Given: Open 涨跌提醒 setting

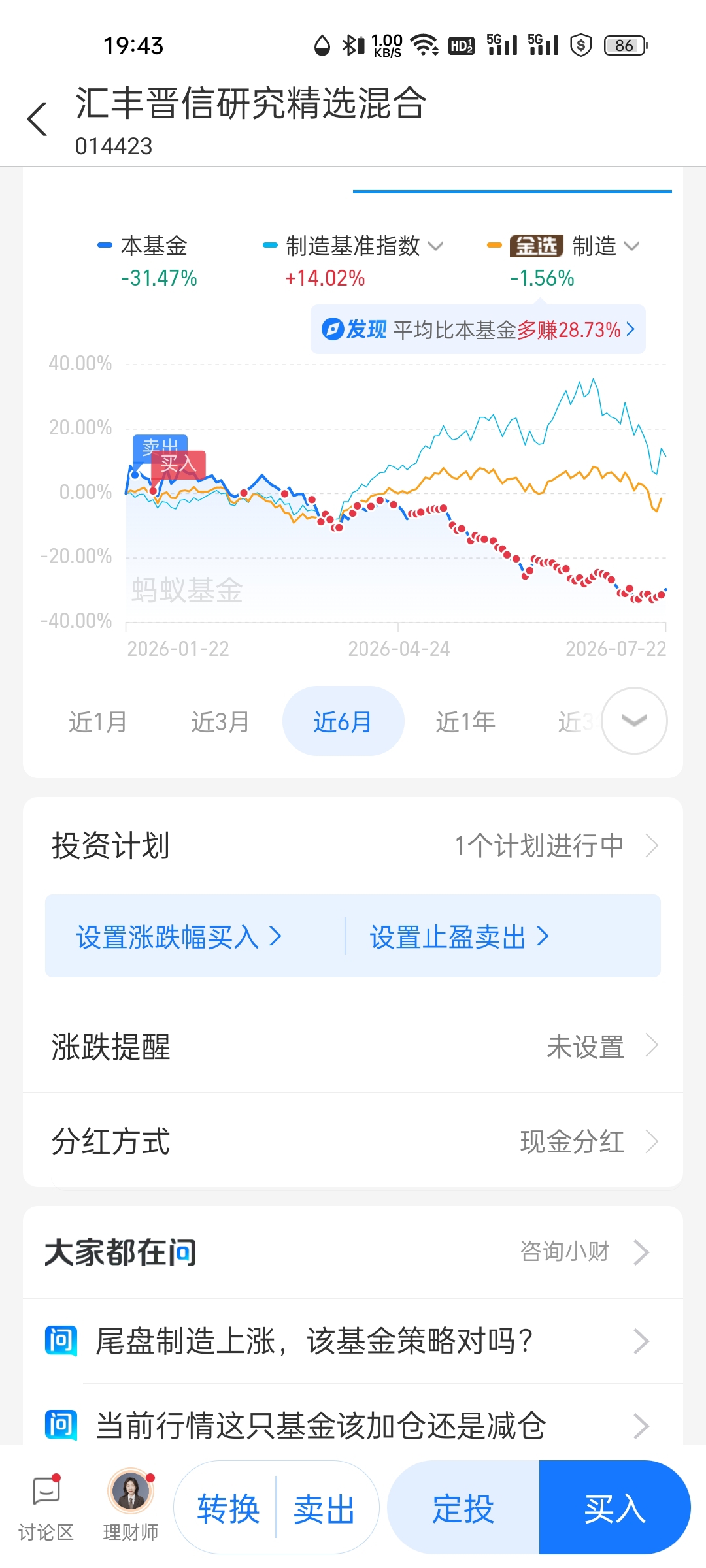Looking at the screenshot, I should tap(353, 1046).
